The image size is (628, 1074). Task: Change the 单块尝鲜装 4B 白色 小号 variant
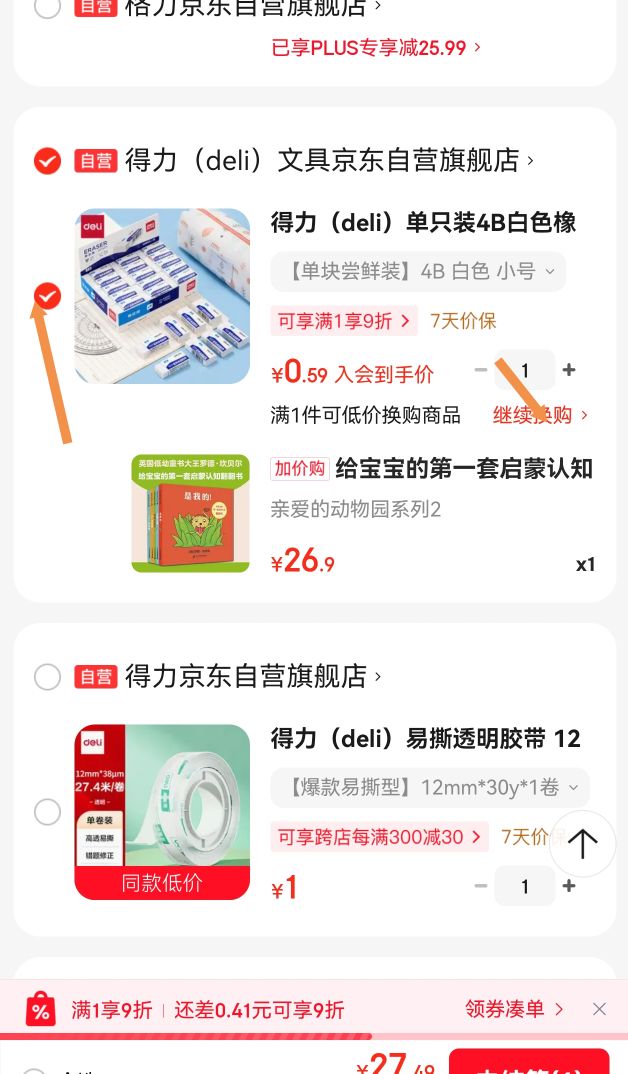pyautogui.click(x=418, y=271)
